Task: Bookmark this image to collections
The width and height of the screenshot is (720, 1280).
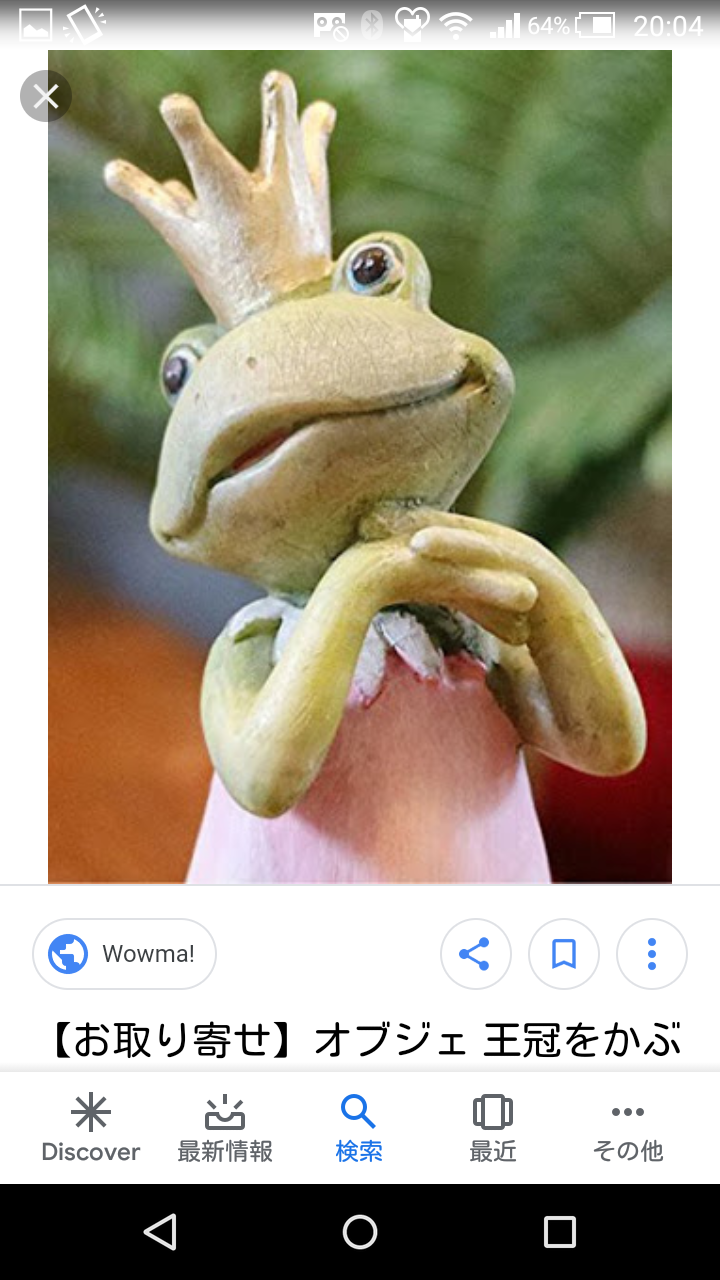Action: [563, 954]
